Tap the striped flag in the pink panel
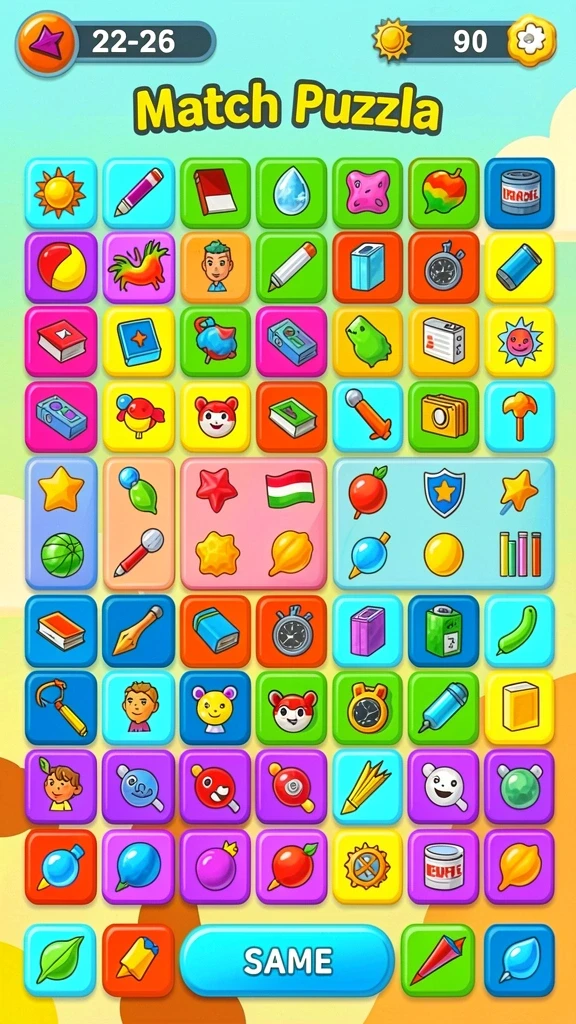Screen dimensions: 576x1024 click(x=290, y=489)
